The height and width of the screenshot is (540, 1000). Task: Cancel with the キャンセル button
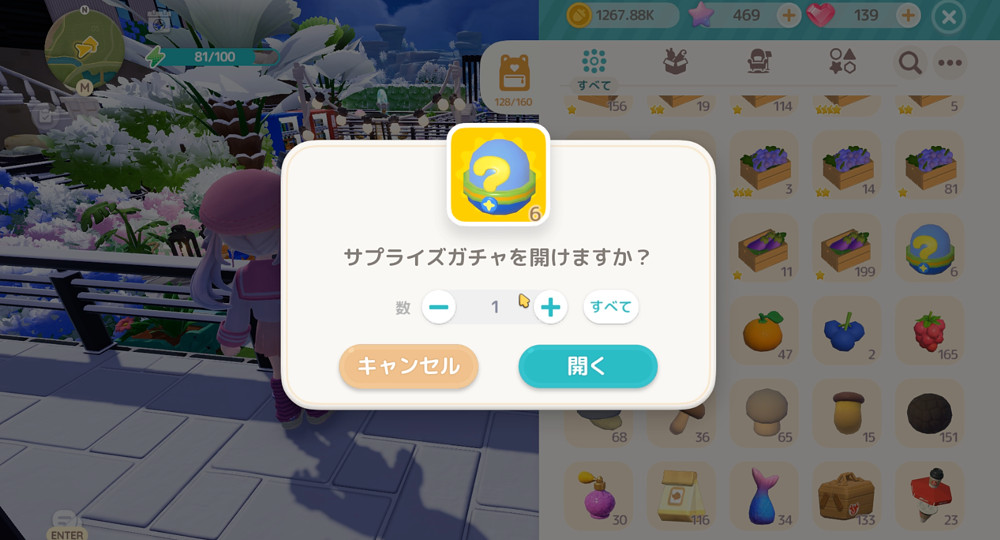408,366
